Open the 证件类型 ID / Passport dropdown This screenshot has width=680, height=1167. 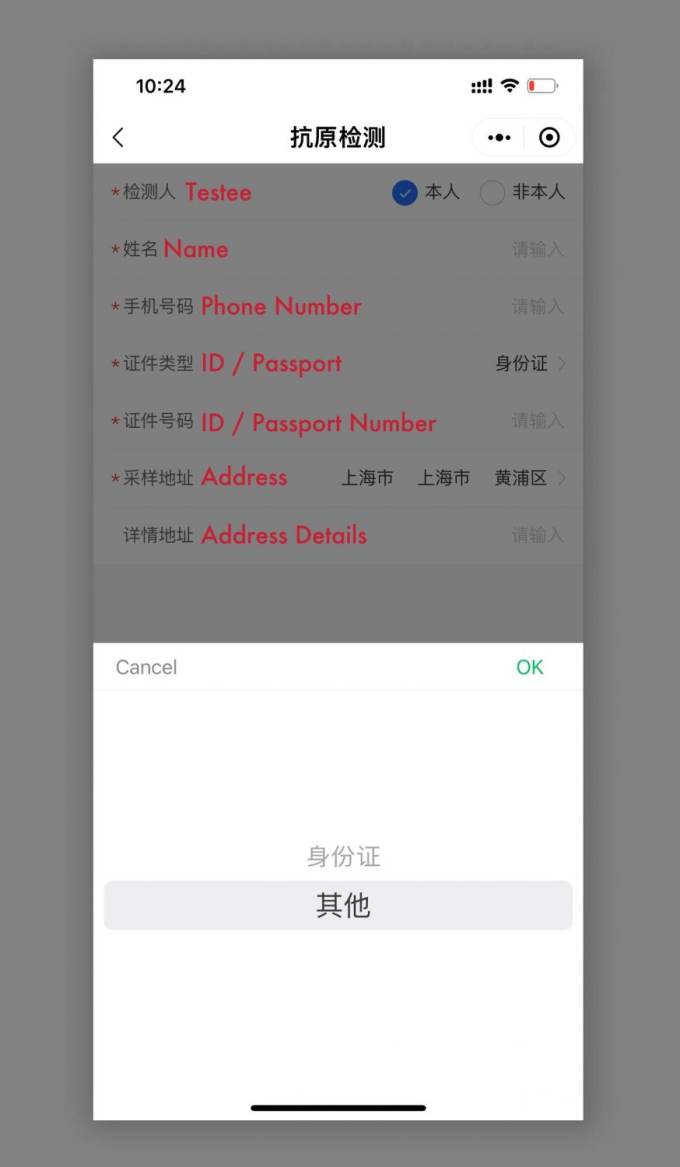(530, 364)
